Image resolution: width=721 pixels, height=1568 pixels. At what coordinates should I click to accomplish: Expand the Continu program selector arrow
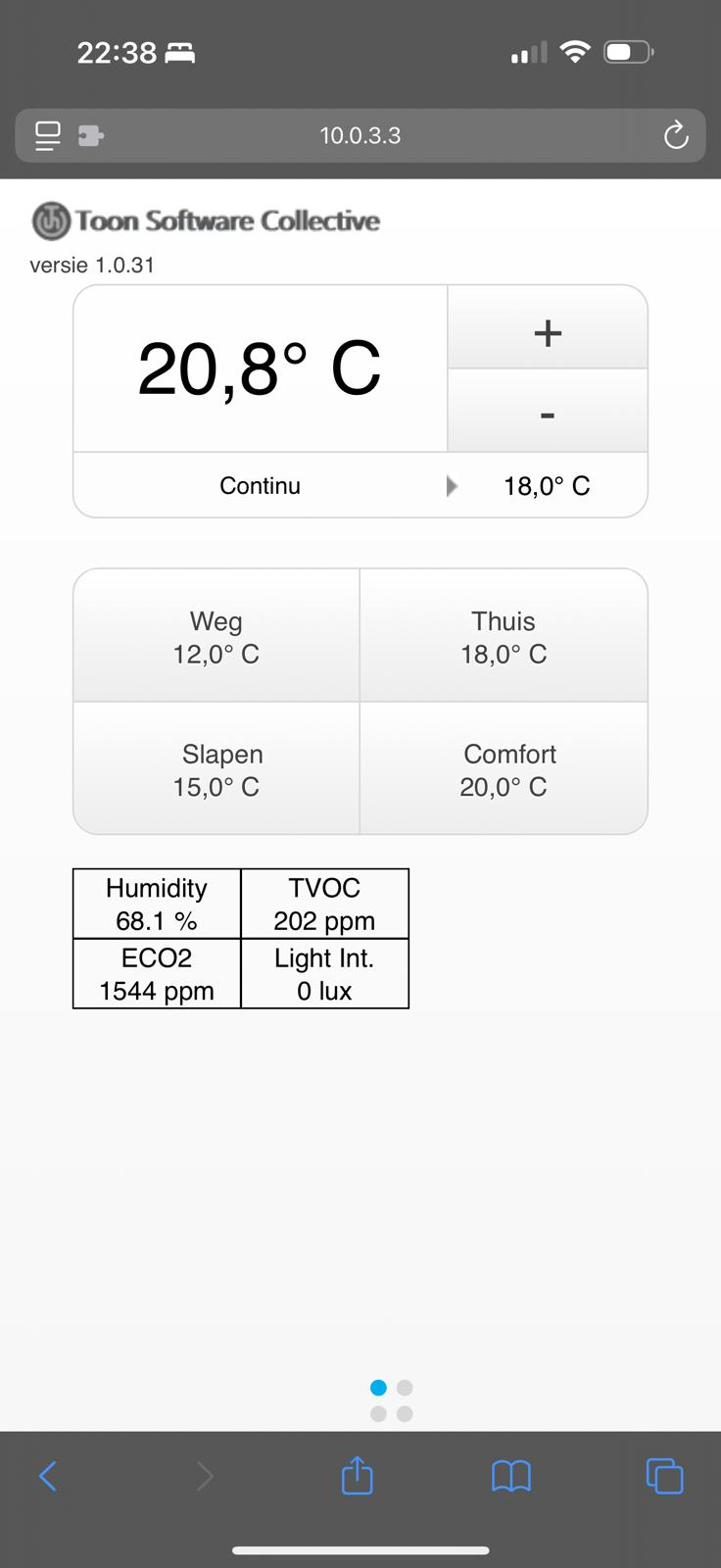point(451,484)
